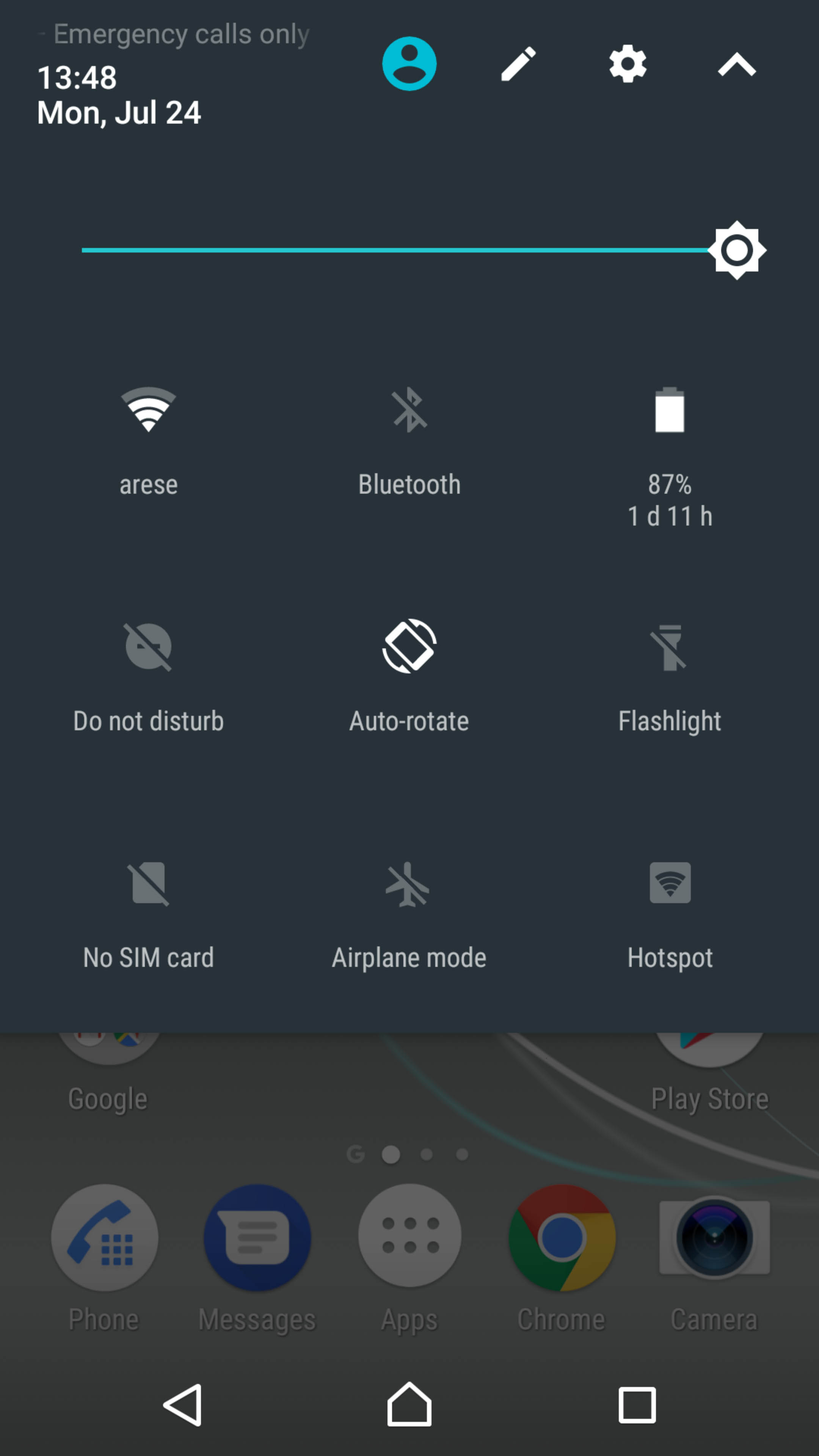Image resolution: width=819 pixels, height=1456 pixels.
Task: Open the user profile switcher
Action: tap(409, 64)
